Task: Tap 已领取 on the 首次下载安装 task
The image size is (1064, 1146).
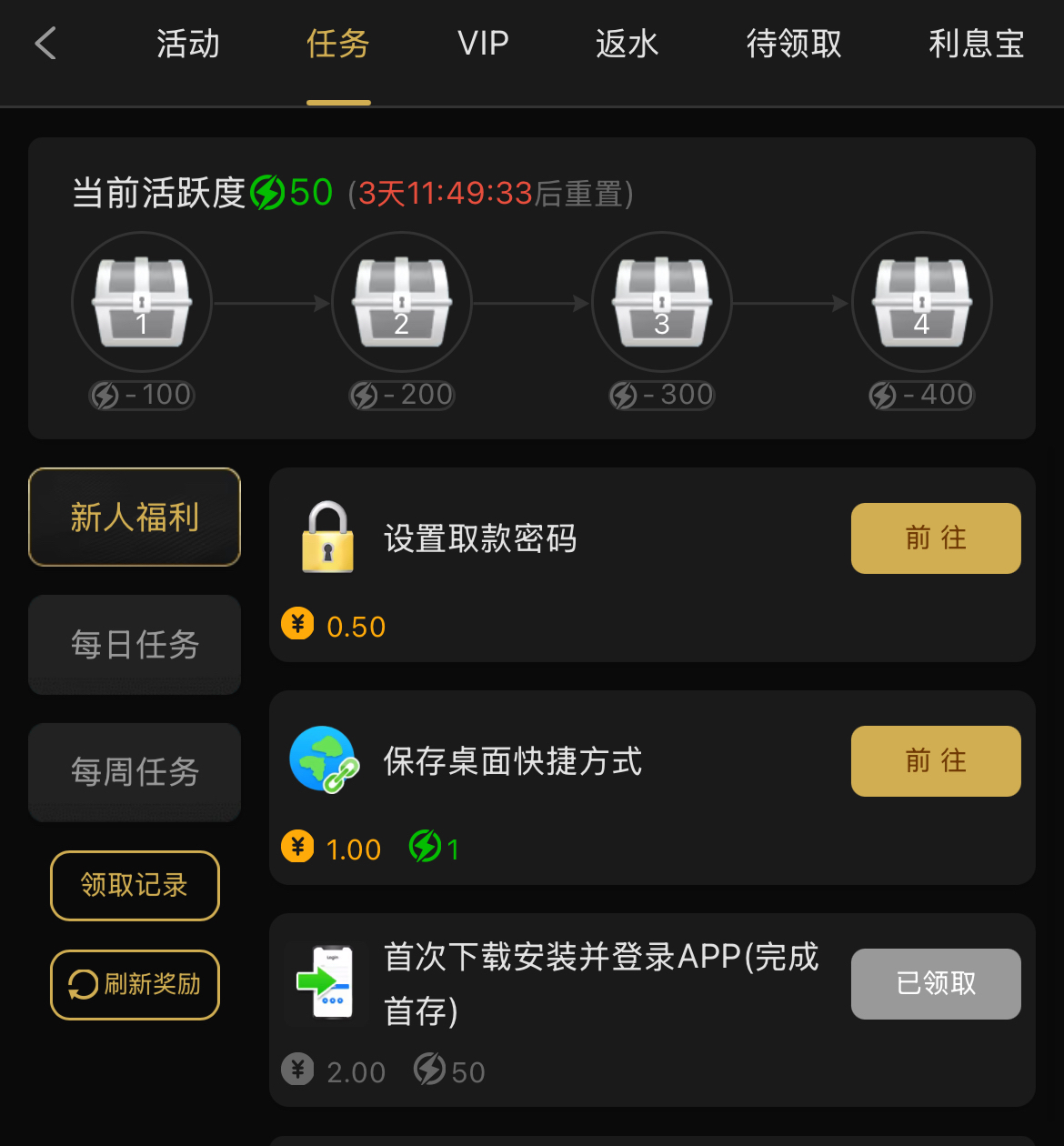Action: click(936, 984)
